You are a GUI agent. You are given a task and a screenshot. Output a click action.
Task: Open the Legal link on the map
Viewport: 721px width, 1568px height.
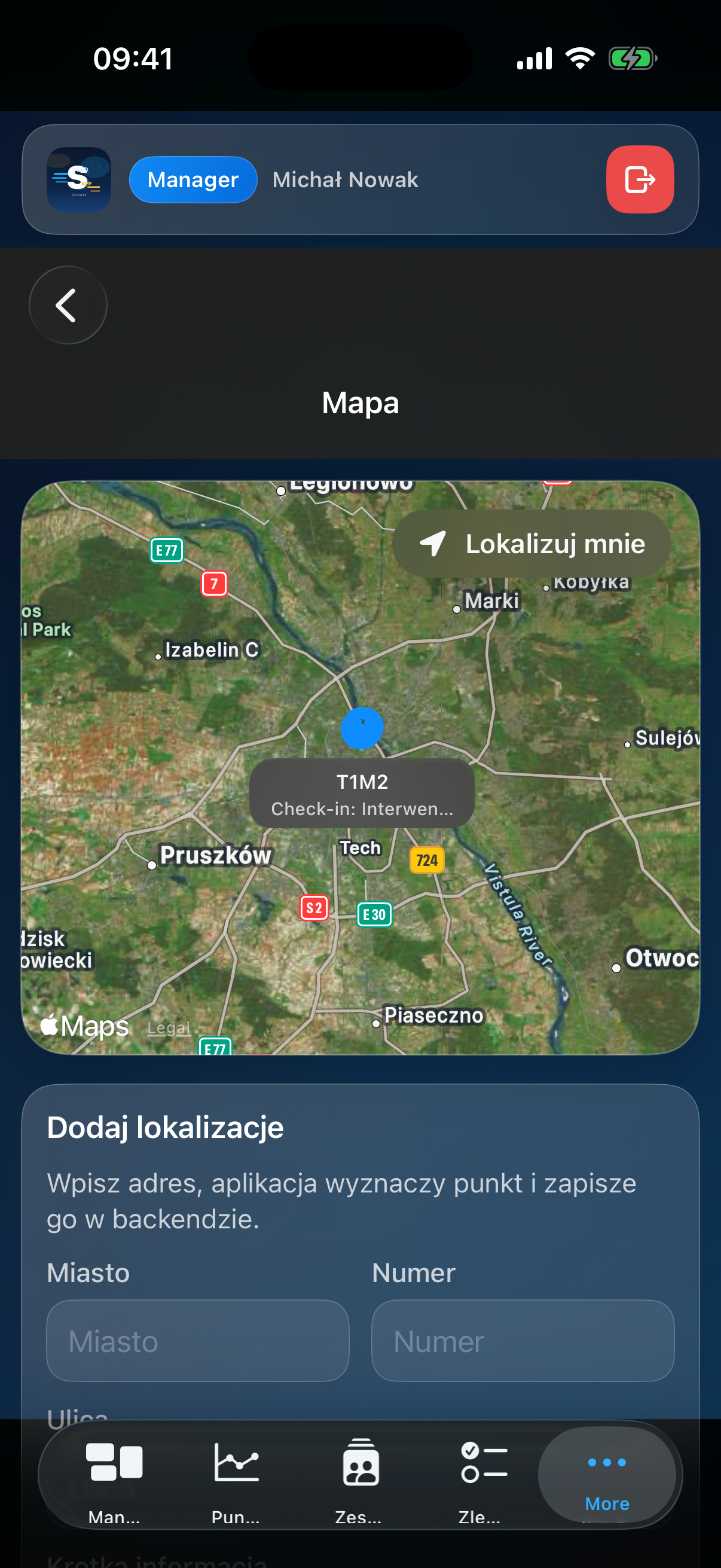click(169, 1028)
